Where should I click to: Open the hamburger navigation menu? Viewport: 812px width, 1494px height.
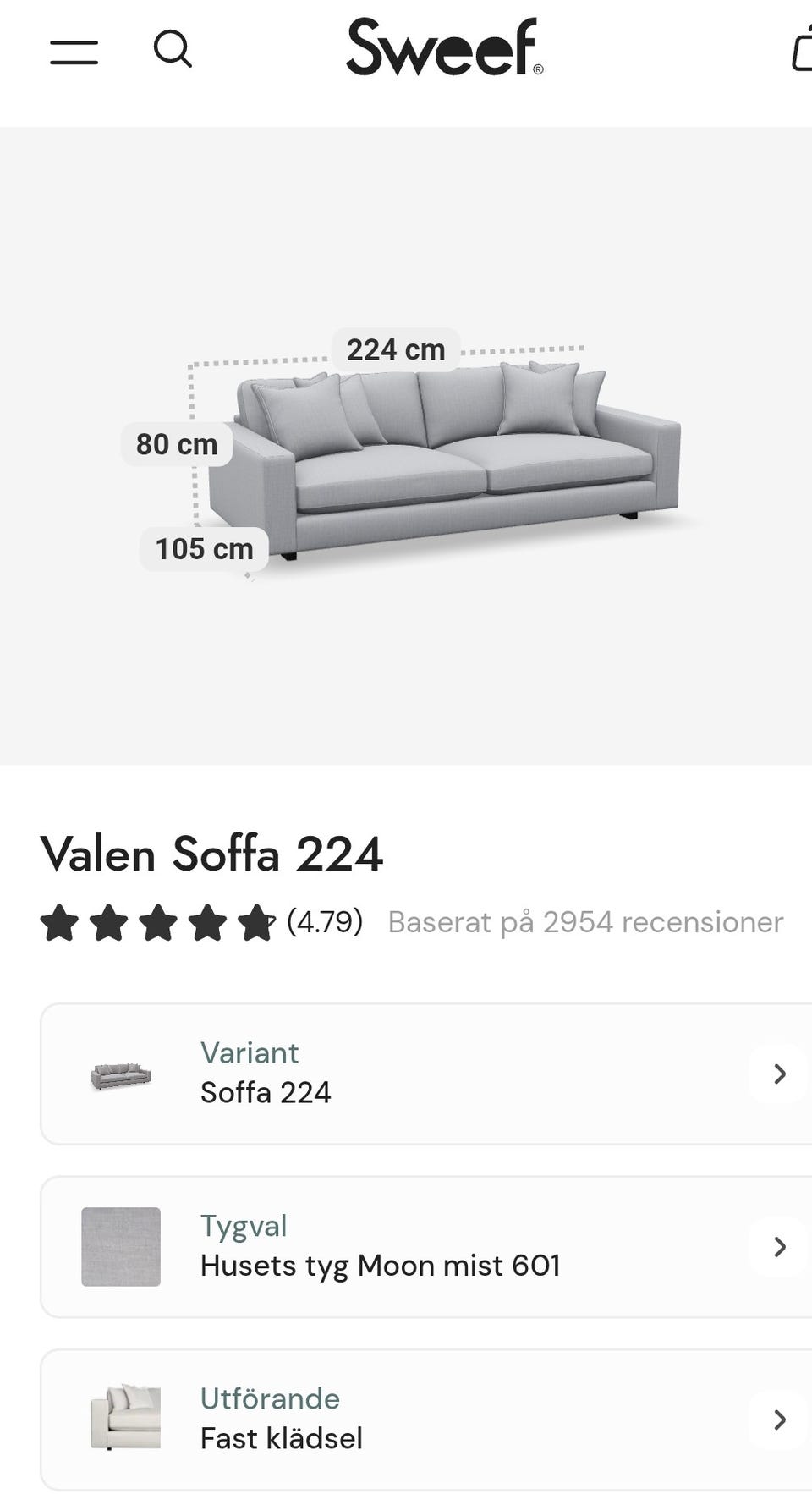(x=74, y=52)
